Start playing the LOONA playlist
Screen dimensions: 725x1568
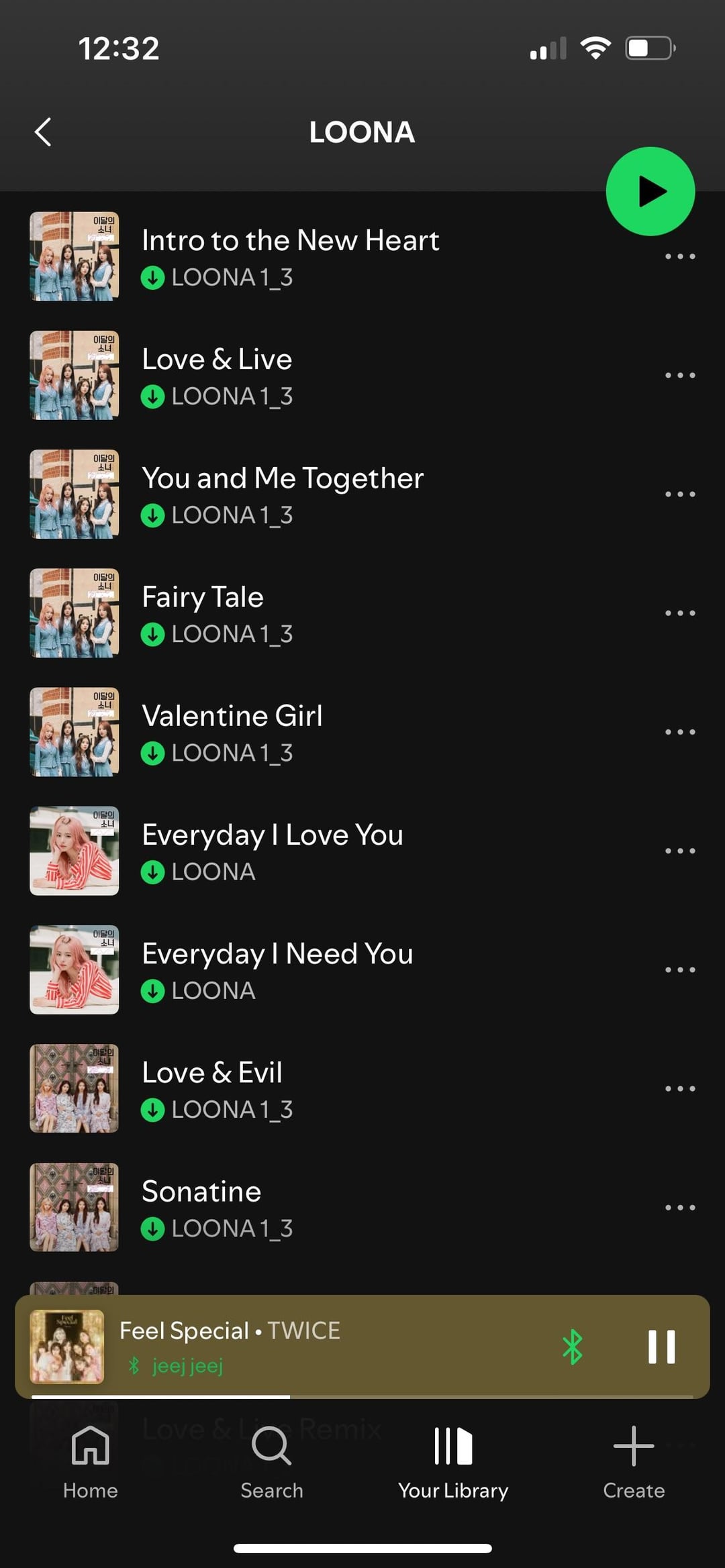[x=650, y=191]
